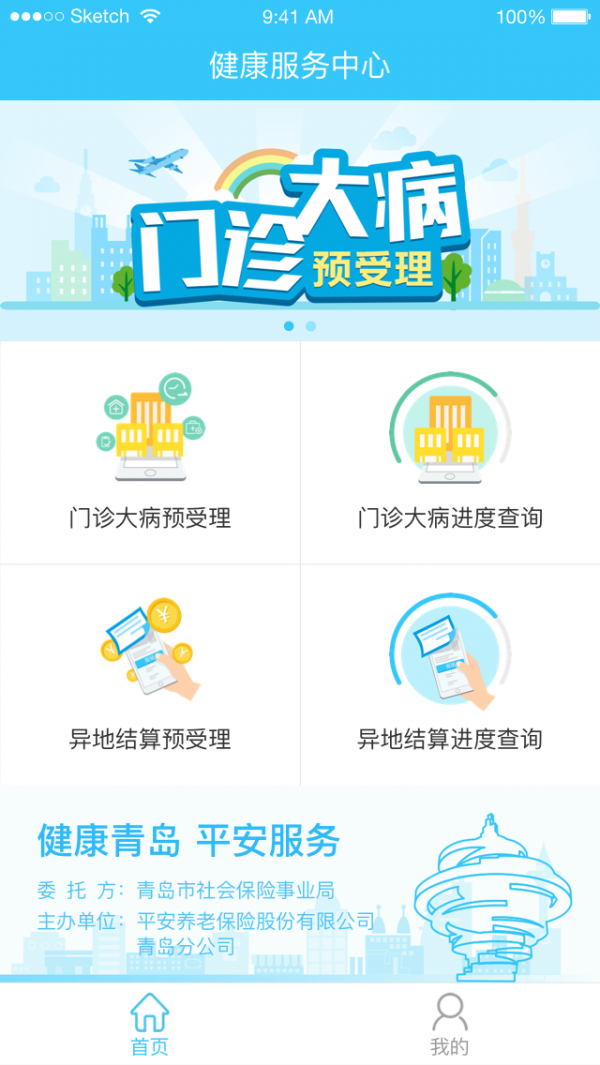Open 异地结算预受理 service

[x=150, y=674]
